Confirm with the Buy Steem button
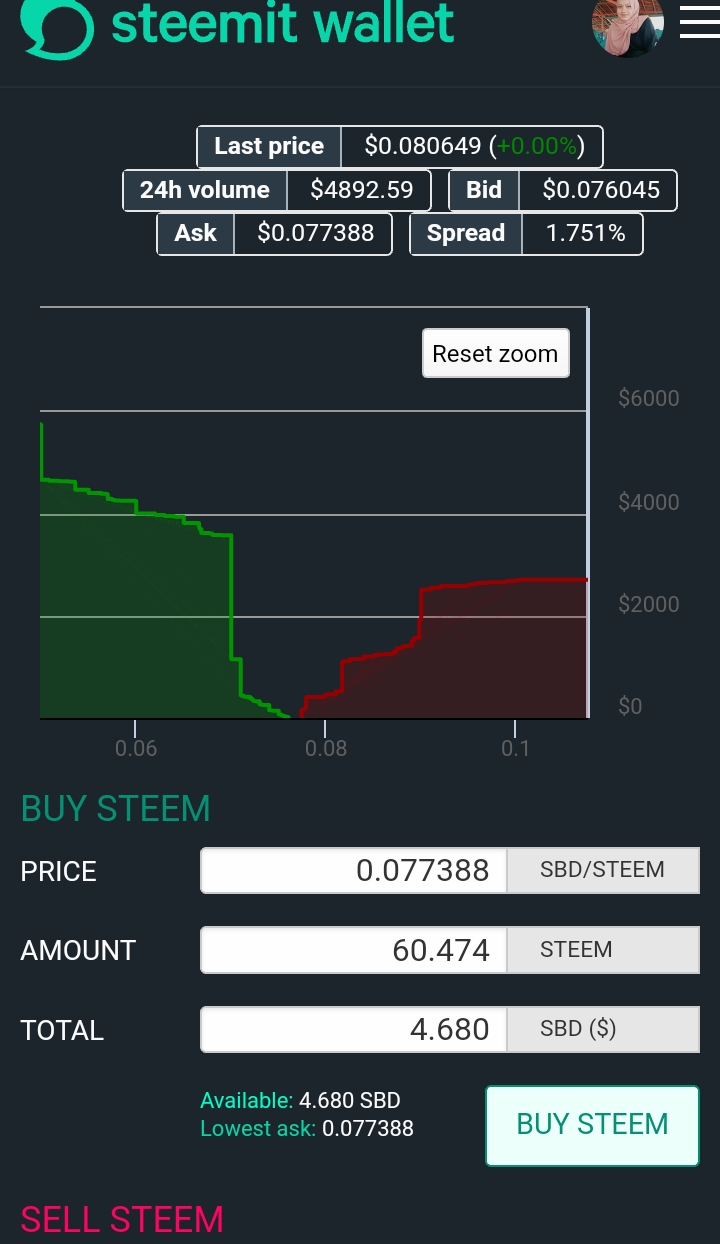This screenshot has height=1244, width=720. tap(592, 1125)
